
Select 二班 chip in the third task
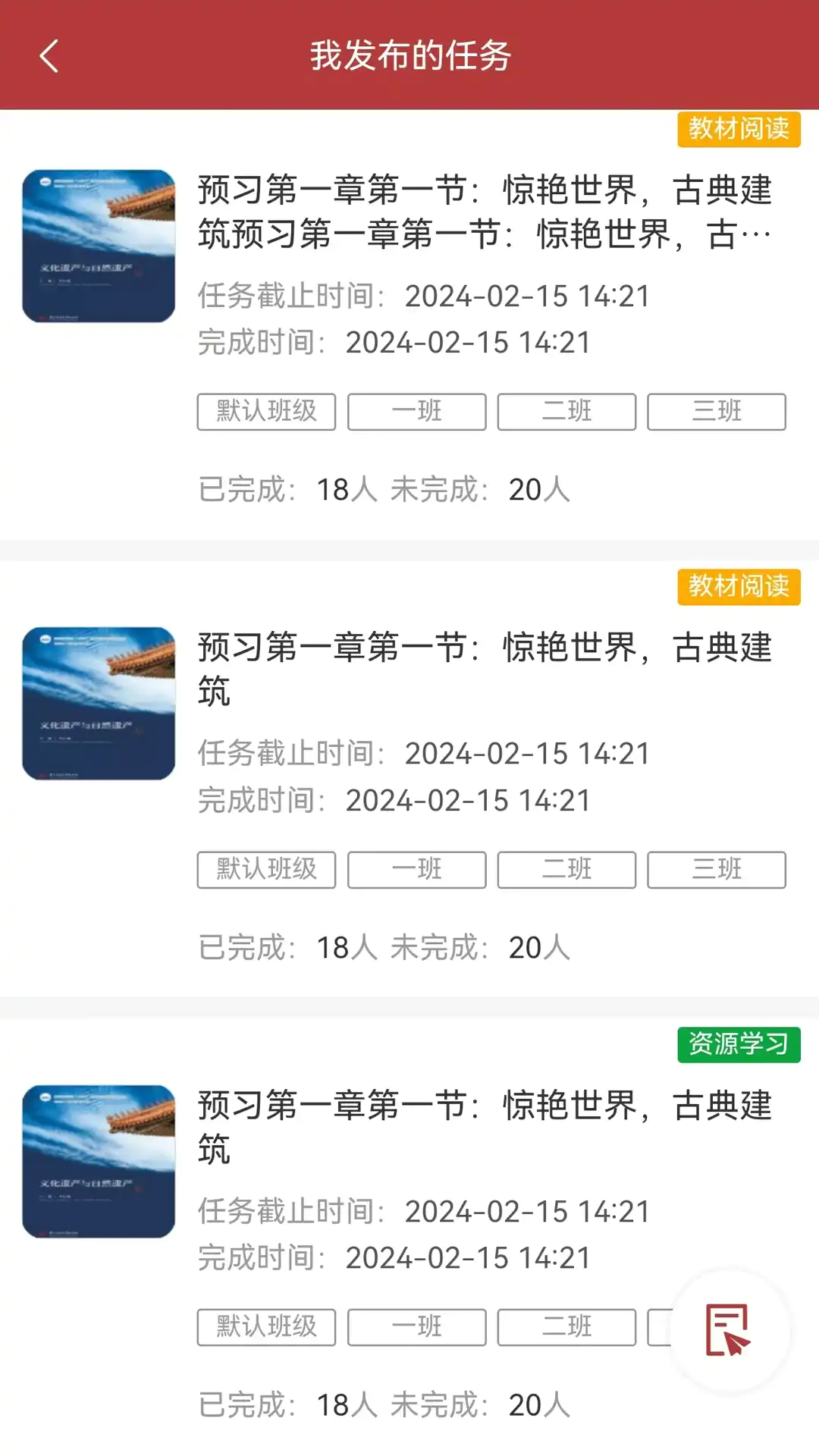coord(566,1327)
